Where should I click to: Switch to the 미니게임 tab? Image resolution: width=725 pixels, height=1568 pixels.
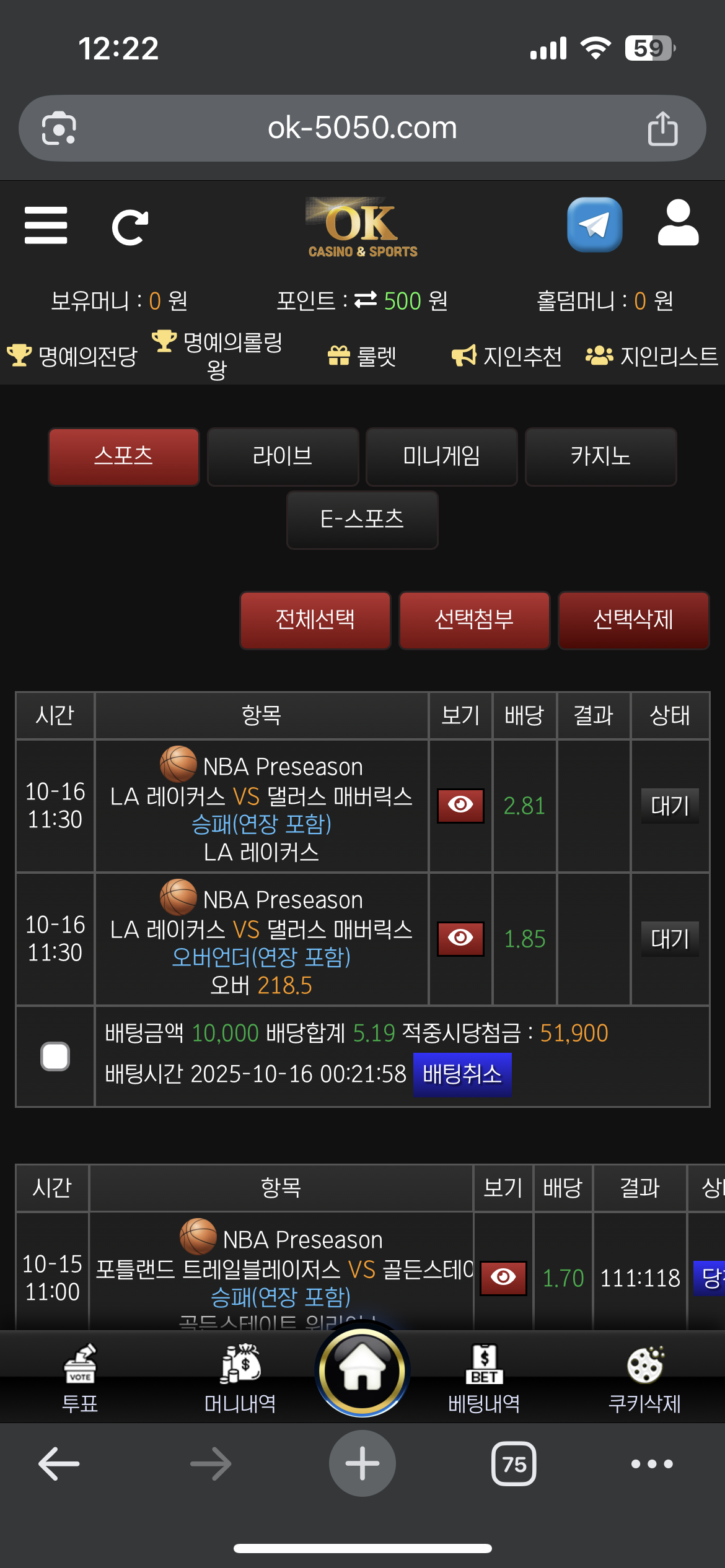click(441, 456)
